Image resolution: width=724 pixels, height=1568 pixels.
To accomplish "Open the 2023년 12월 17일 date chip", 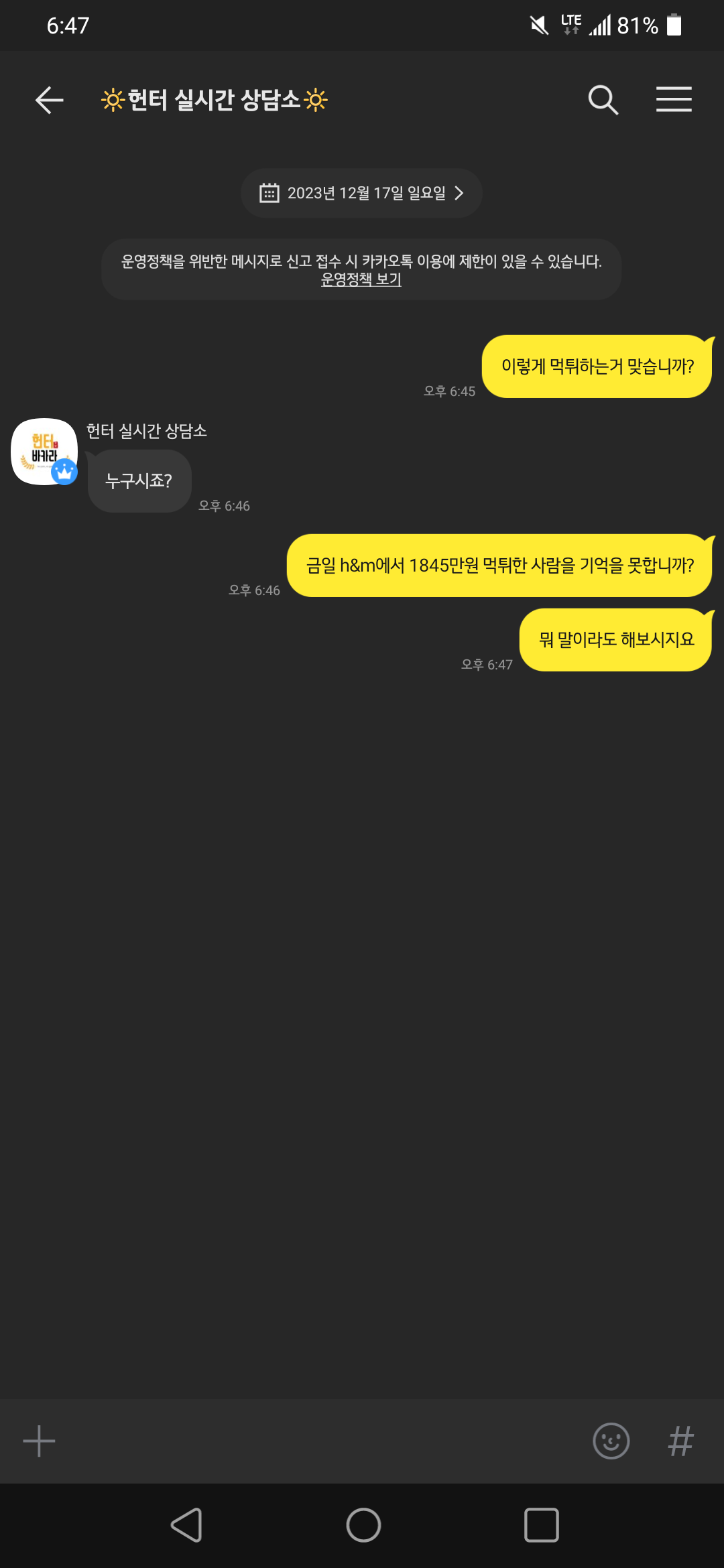I will (x=362, y=193).
